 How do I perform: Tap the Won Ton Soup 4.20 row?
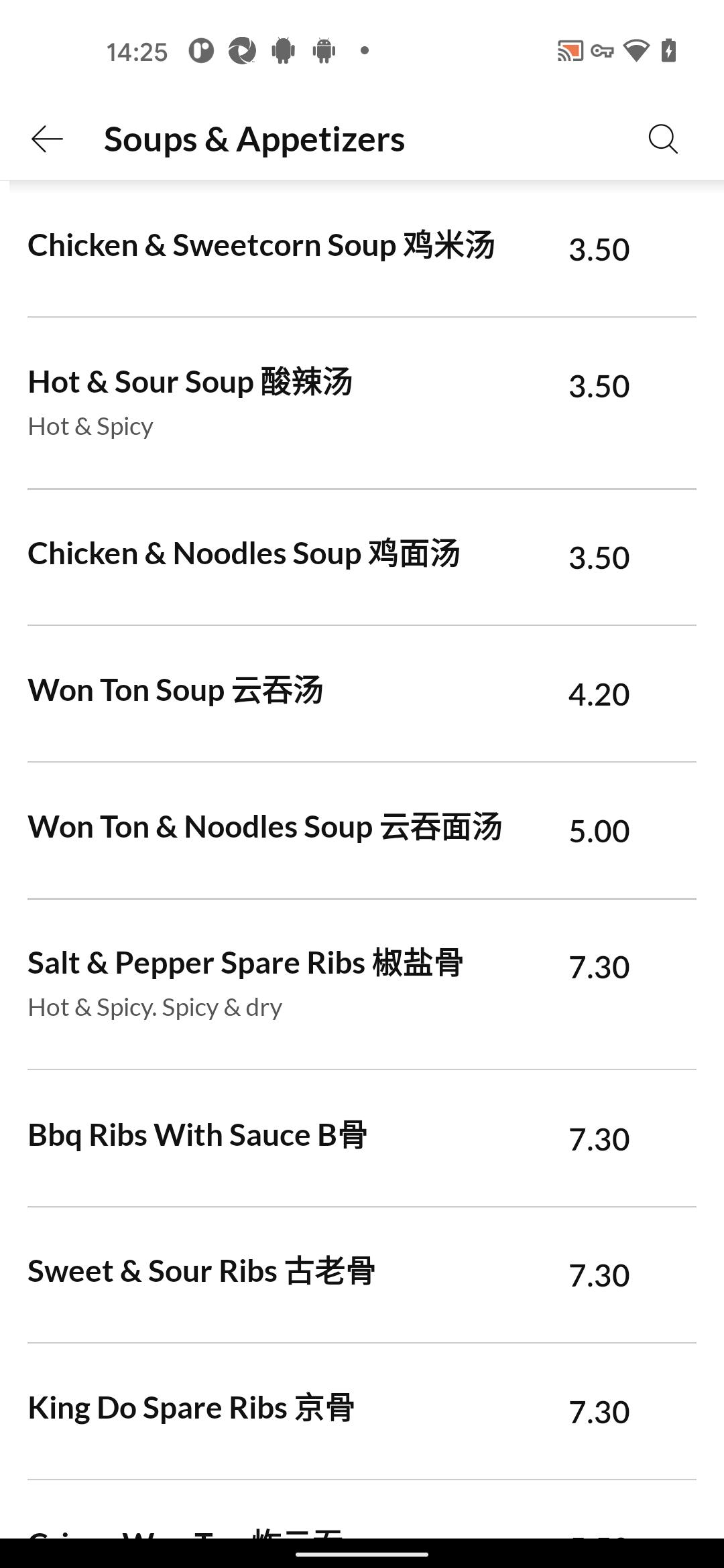pos(362,694)
